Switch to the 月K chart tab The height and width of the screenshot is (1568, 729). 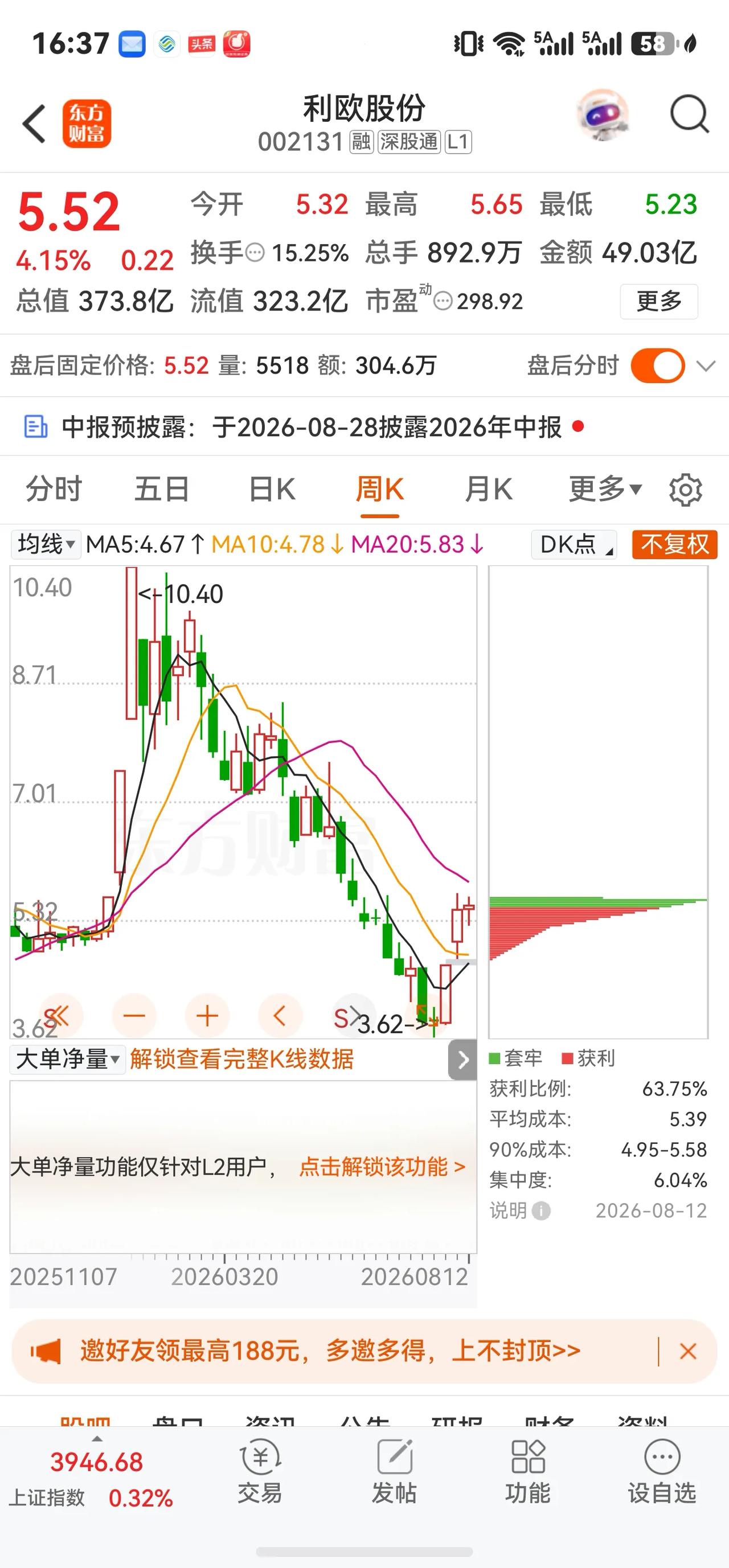[489, 490]
